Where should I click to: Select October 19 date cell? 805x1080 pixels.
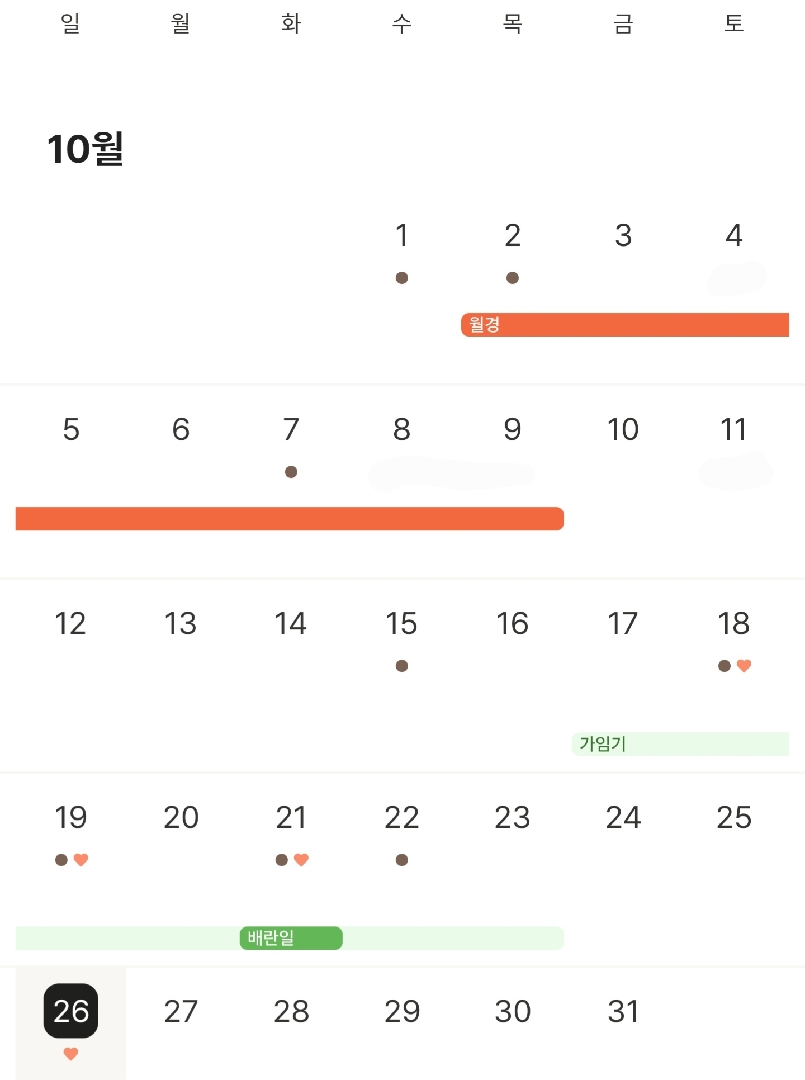pyautogui.click(x=71, y=819)
